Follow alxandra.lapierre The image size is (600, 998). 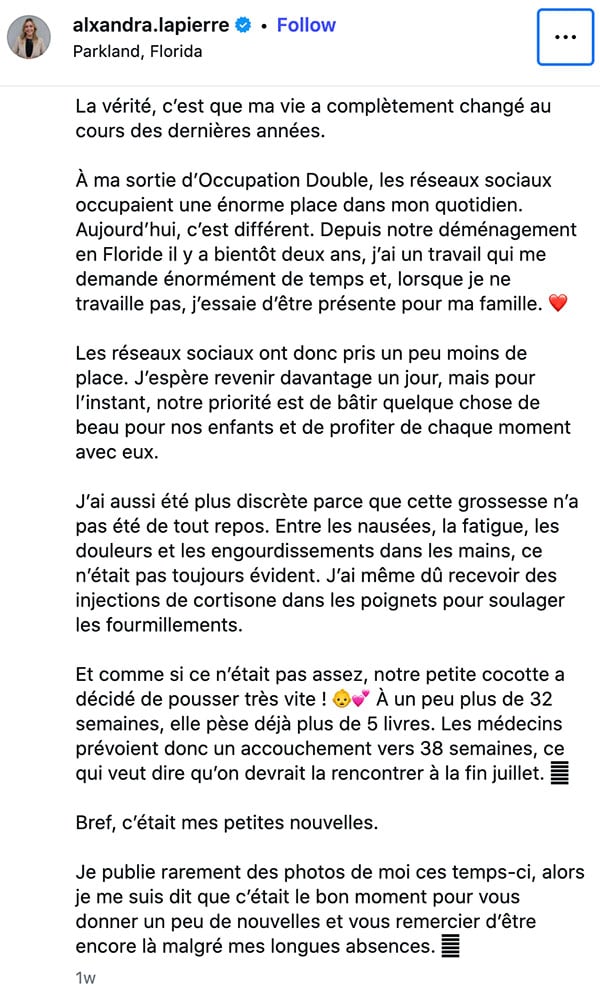click(x=306, y=25)
